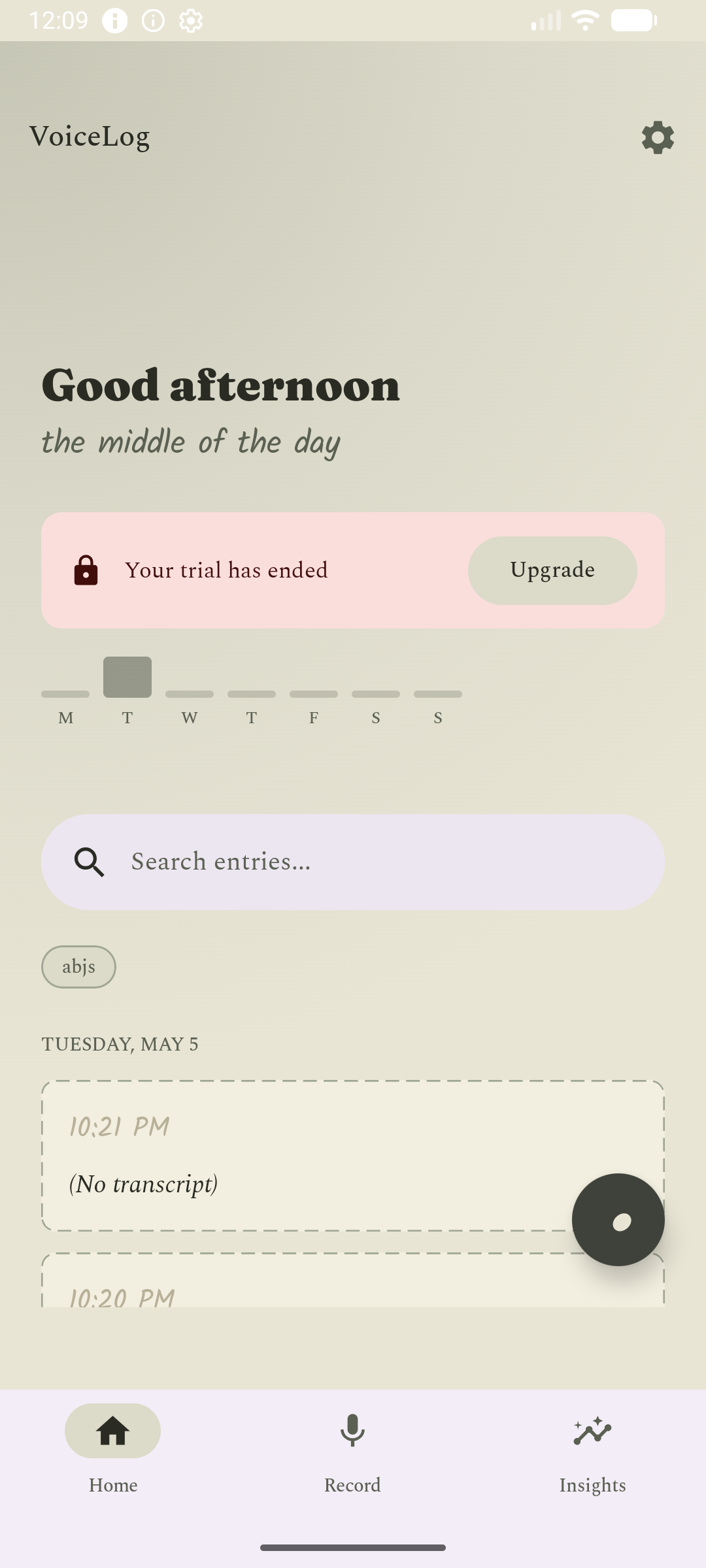Start recording with the floating button
Viewport: 706px width, 1568px height.
tap(618, 1220)
